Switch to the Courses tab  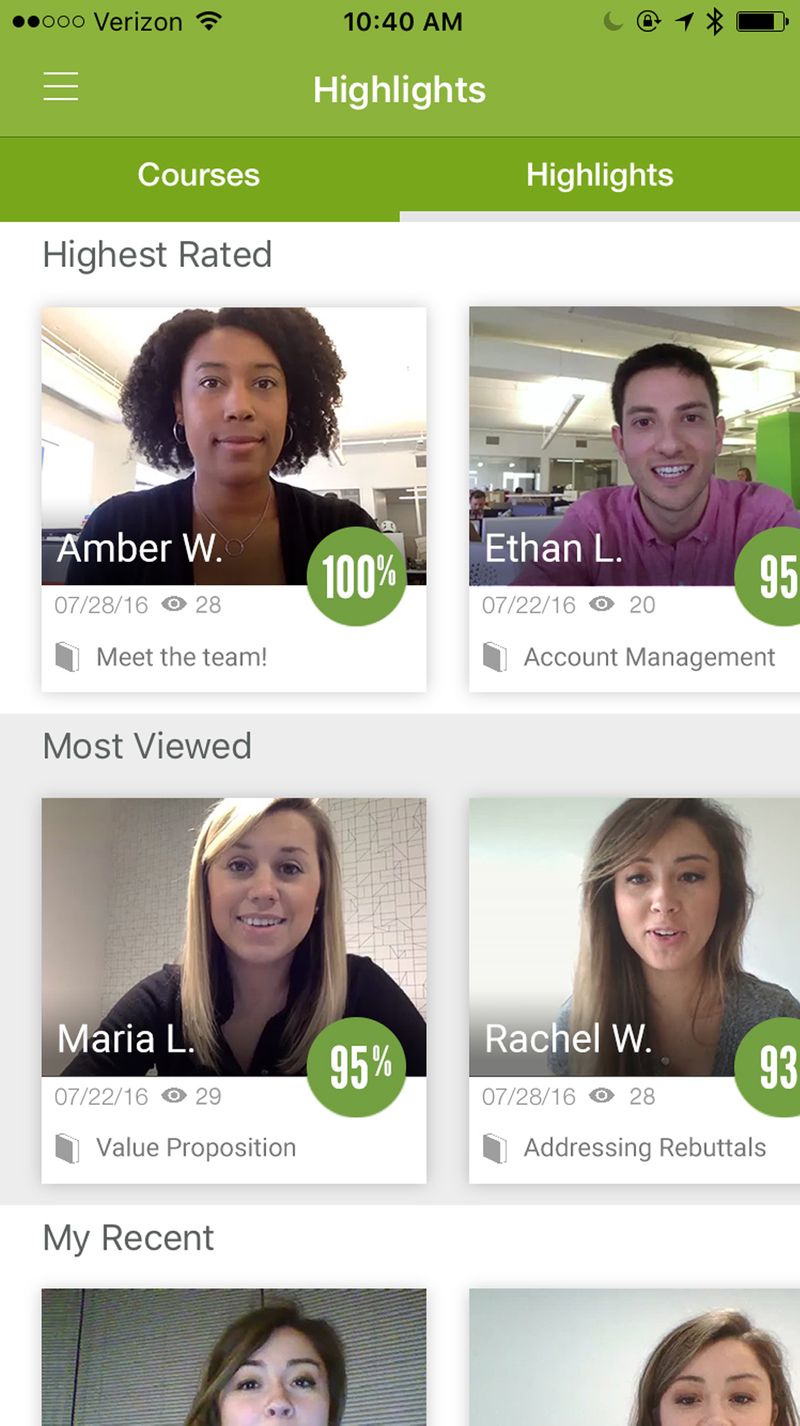pos(199,175)
